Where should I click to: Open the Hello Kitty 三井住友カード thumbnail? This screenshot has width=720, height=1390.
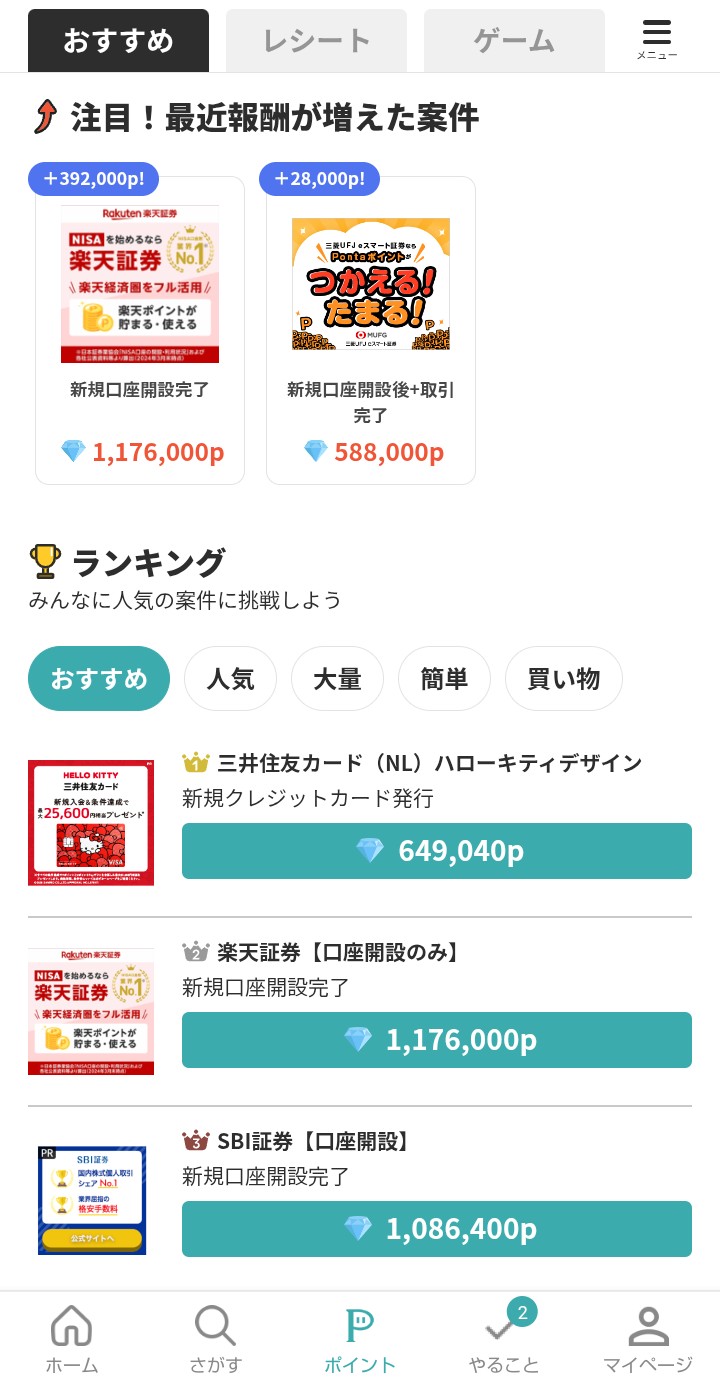91,823
